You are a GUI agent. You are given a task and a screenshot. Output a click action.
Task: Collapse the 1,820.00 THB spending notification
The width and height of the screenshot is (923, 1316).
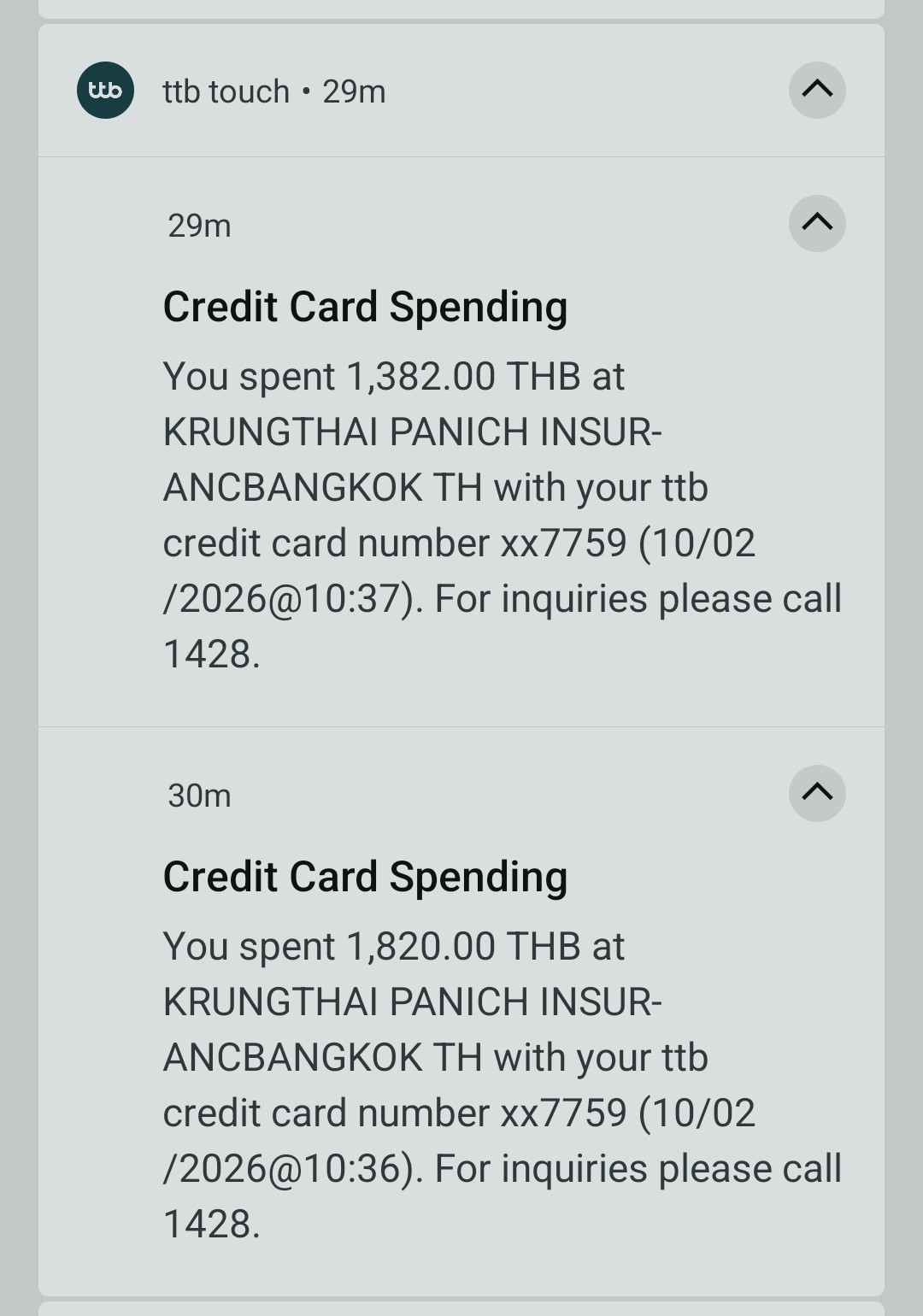click(817, 793)
